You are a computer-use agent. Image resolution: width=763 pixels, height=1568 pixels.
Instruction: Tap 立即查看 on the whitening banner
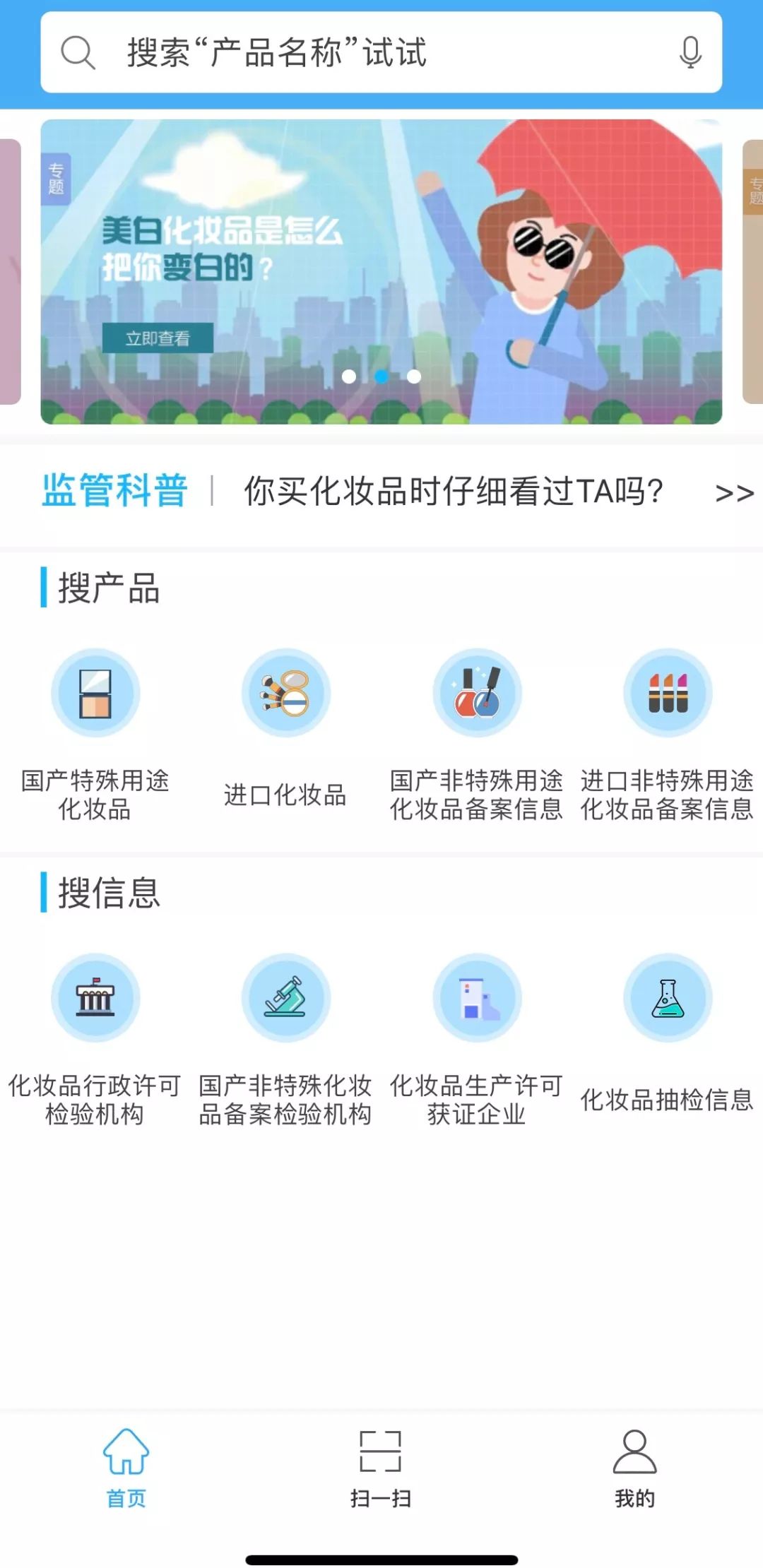tap(159, 338)
